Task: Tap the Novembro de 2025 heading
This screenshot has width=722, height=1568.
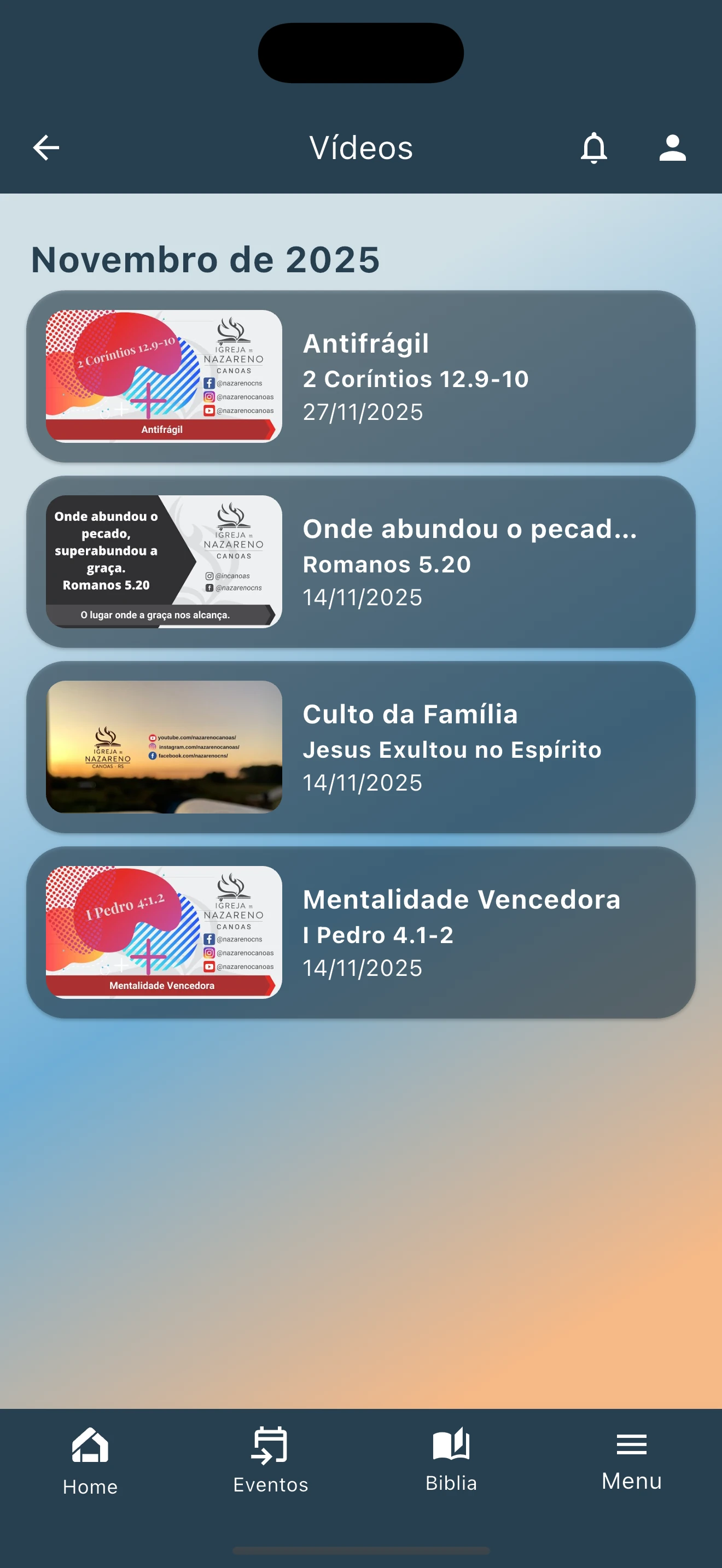Action: pos(205,259)
